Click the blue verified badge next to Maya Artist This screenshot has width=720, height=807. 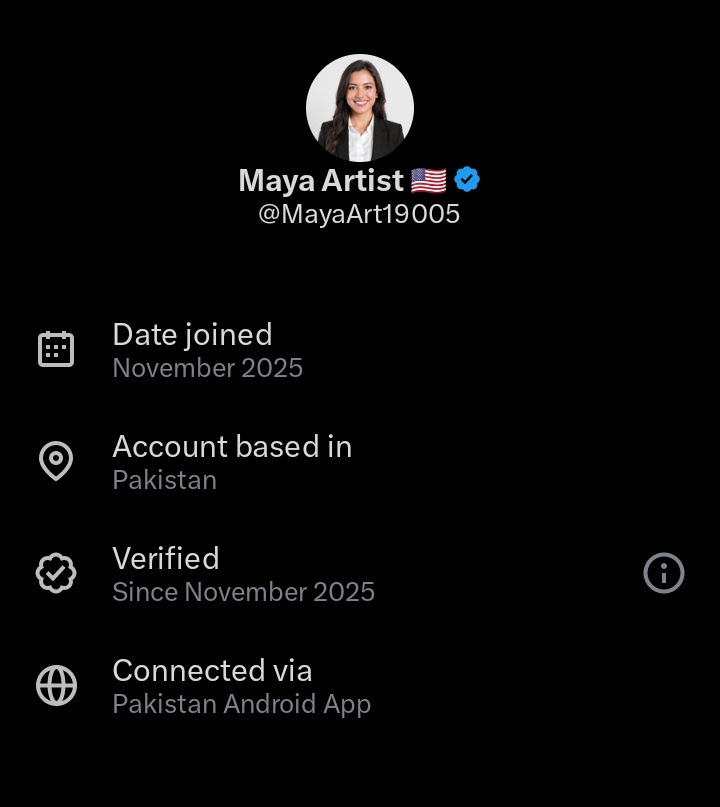point(466,179)
